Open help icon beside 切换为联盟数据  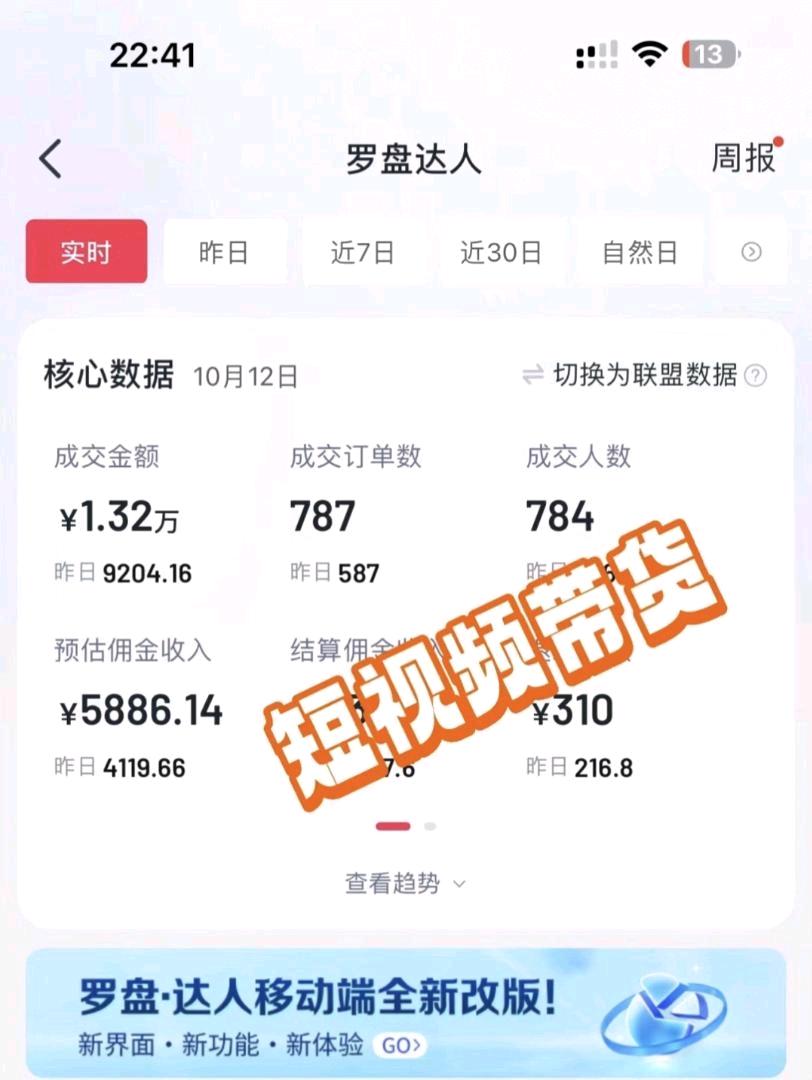(x=757, y=376)
